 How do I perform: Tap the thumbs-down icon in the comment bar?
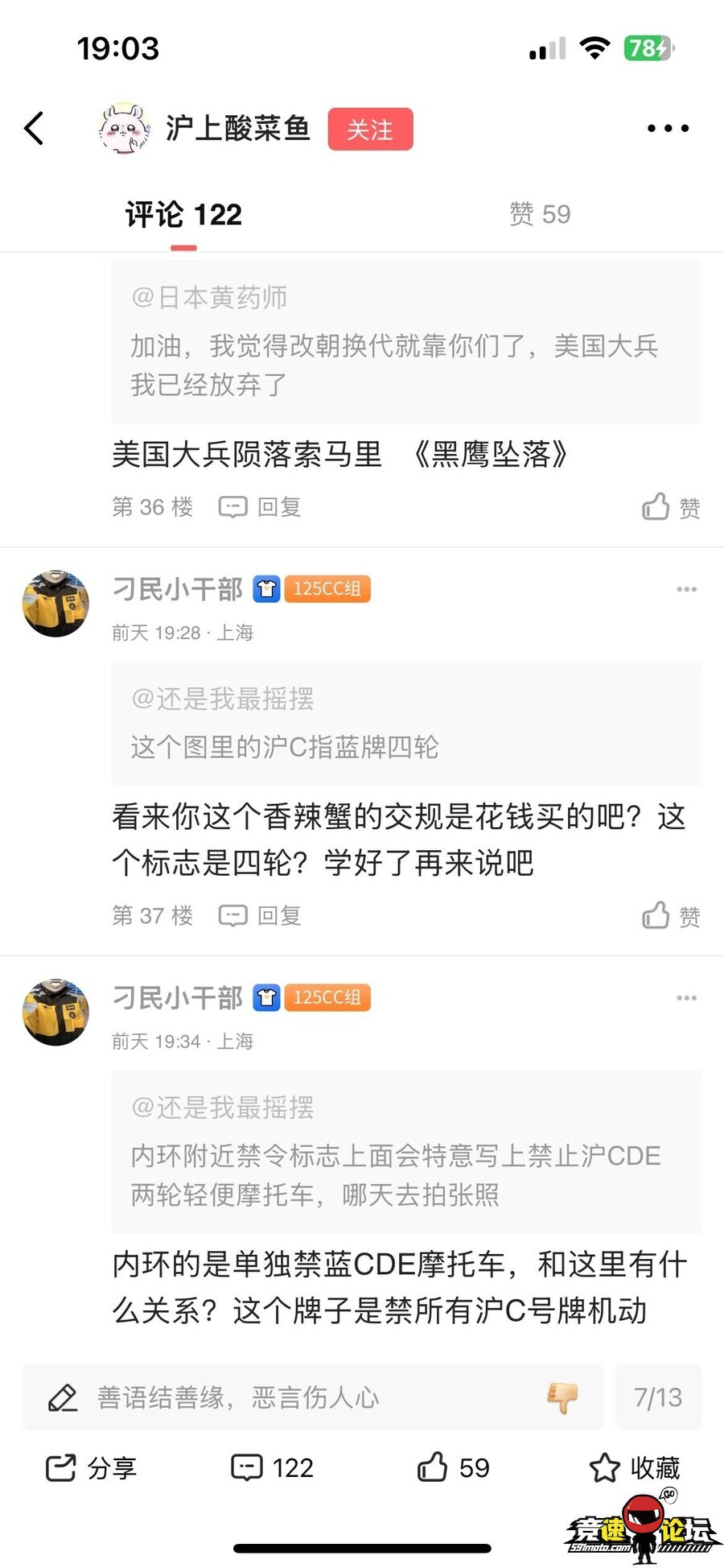click(562, 1398)
